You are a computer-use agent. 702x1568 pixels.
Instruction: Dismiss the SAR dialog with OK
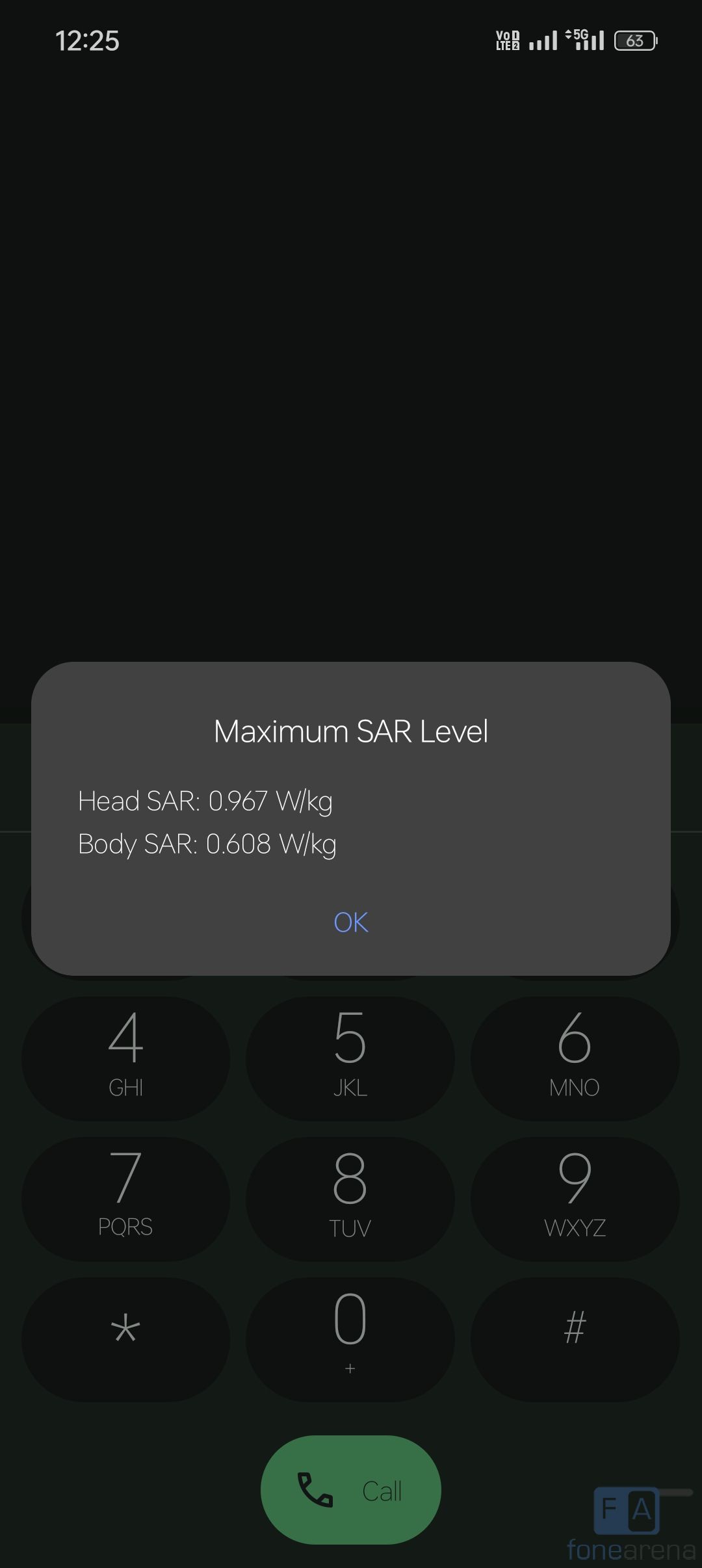pos(351,922)
